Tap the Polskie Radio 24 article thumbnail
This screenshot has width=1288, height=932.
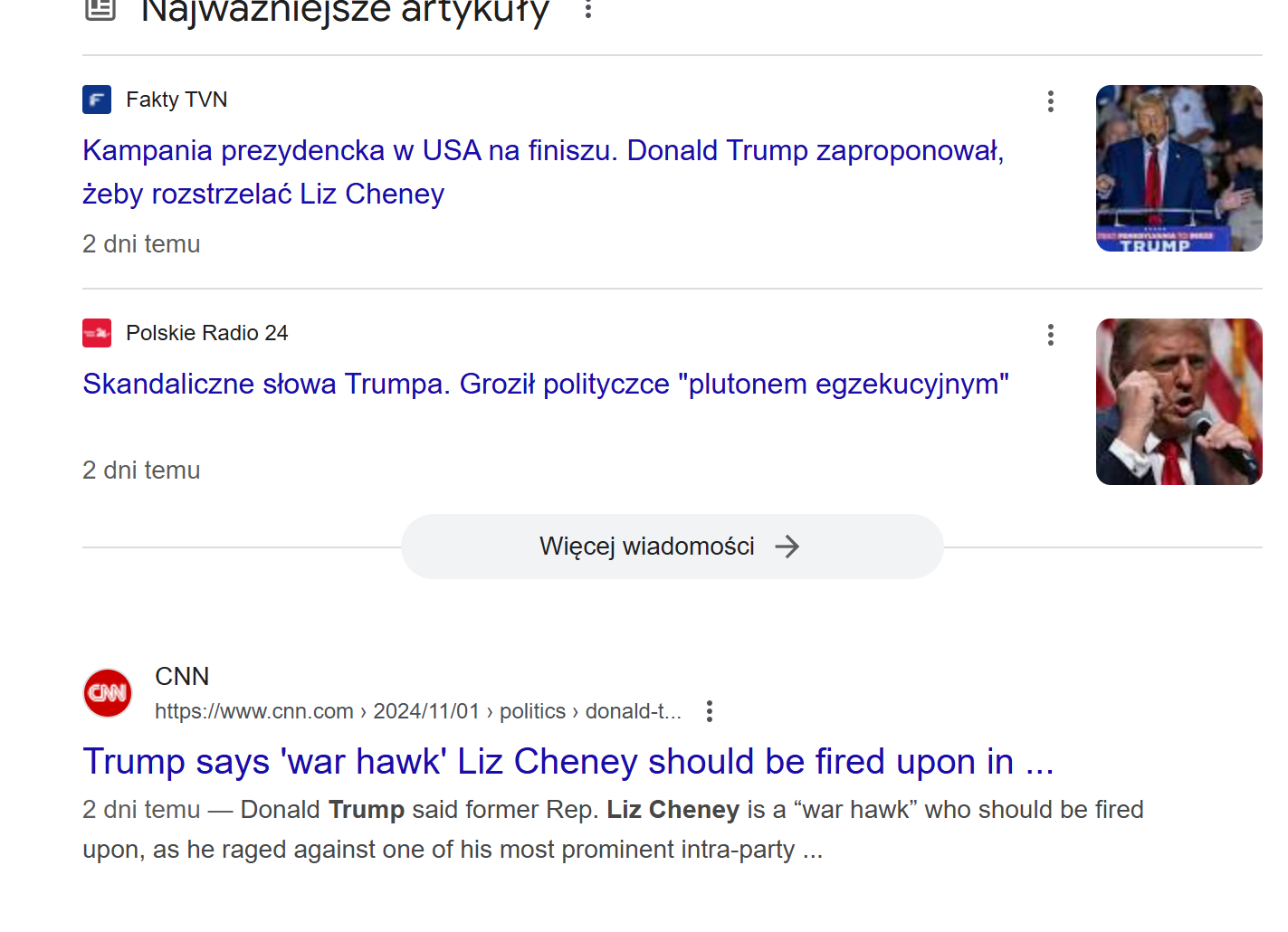coord(1178,402)
